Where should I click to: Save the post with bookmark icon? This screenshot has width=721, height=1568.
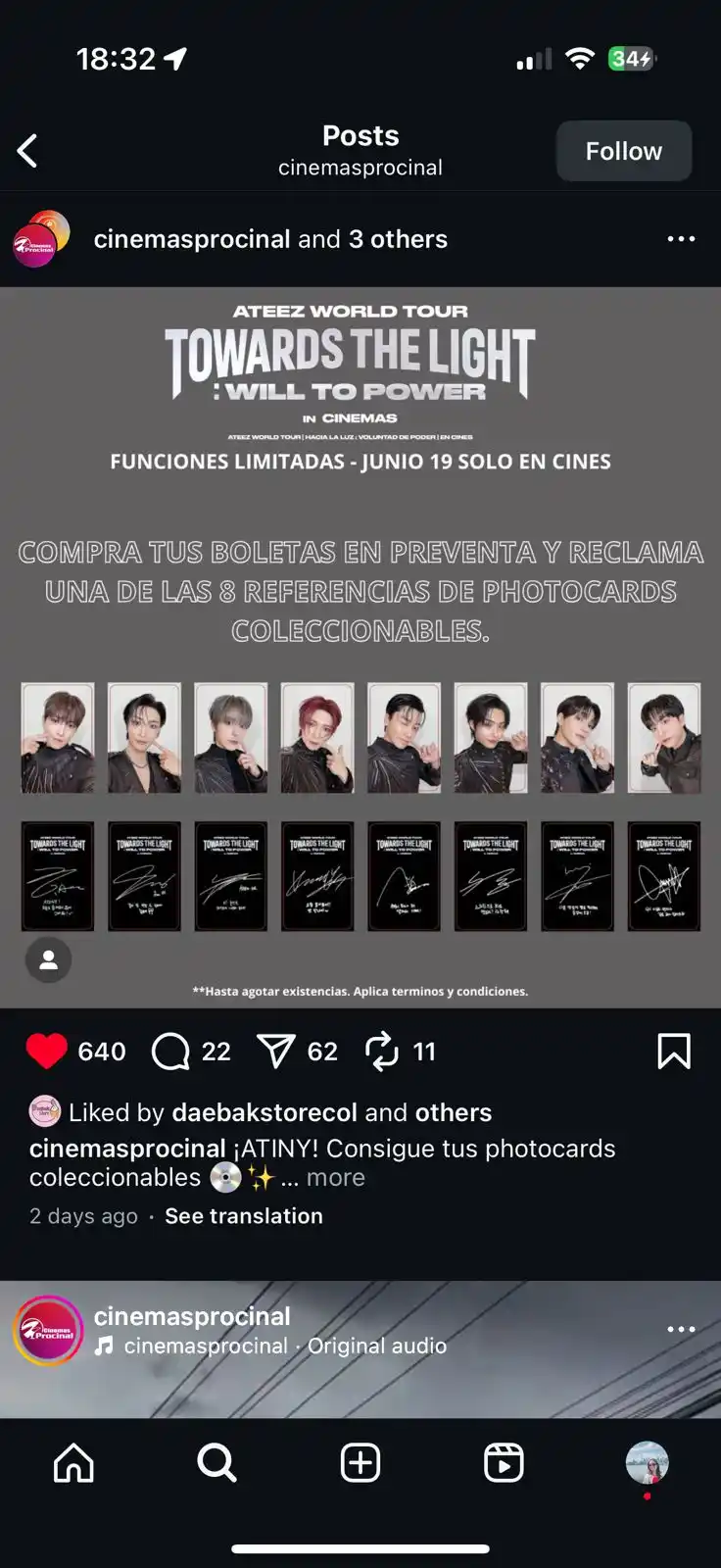coord(673,1052)
